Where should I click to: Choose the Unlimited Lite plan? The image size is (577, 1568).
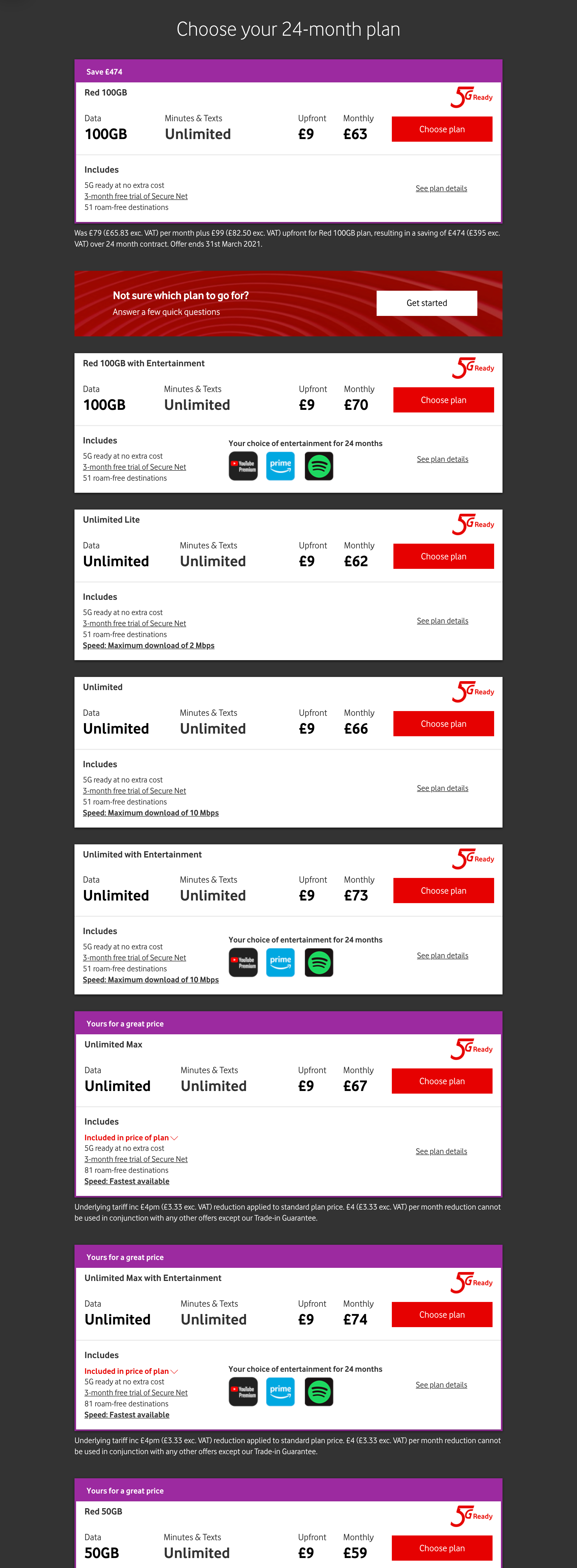point(443,556)
